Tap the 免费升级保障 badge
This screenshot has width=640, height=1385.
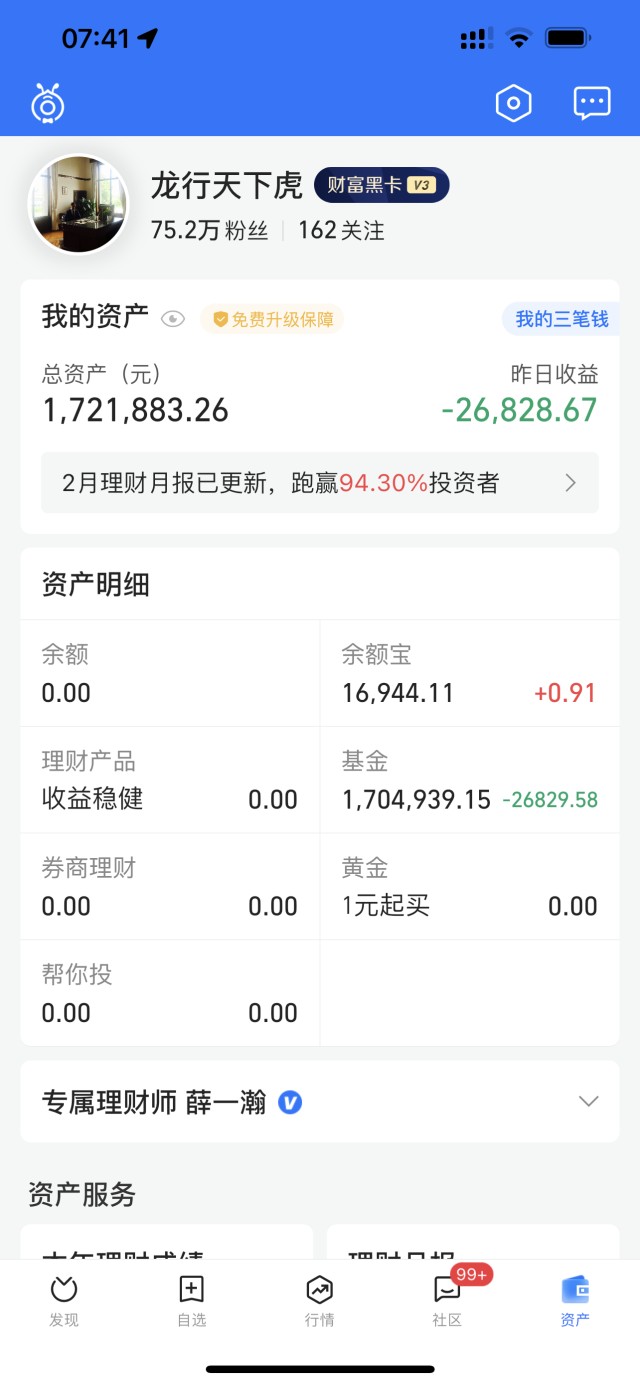272,319
